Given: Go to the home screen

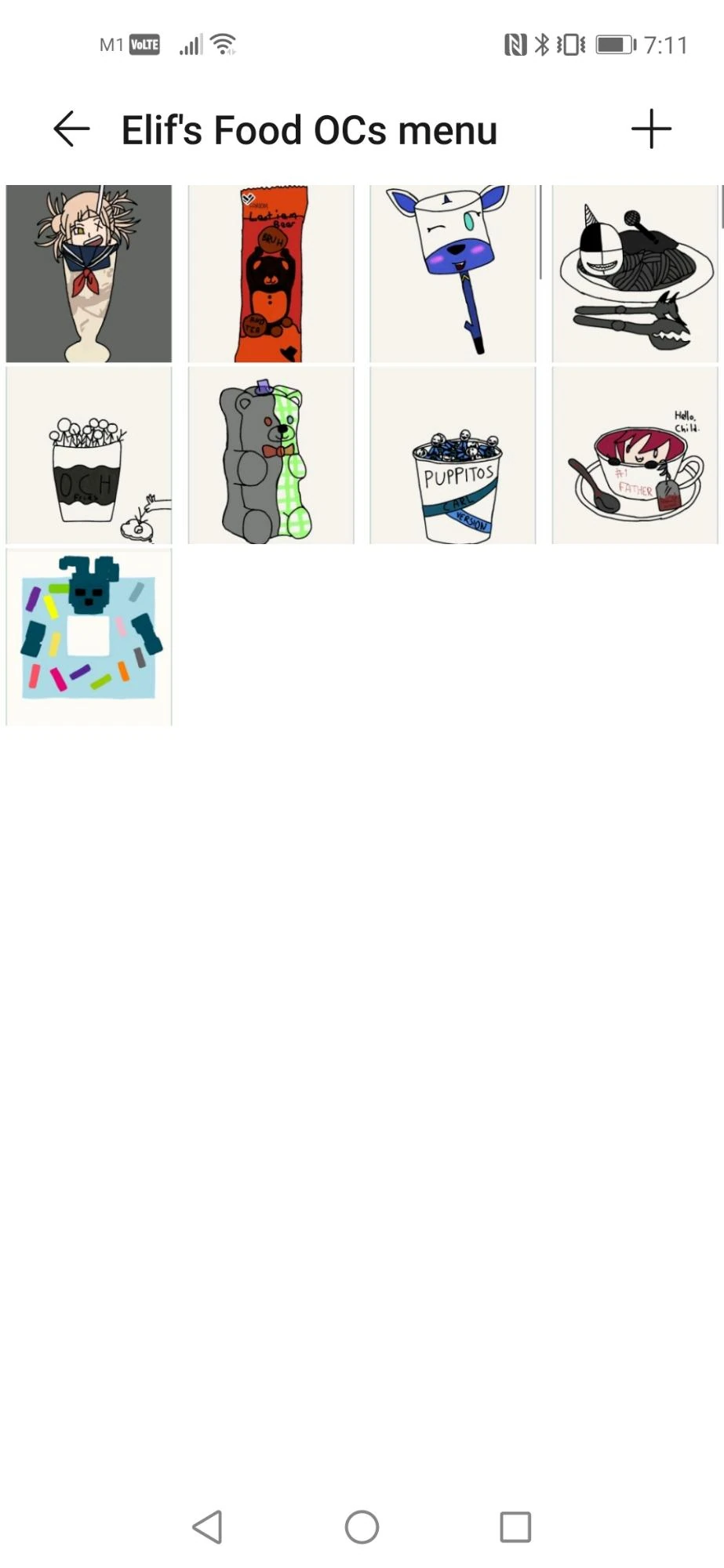Looking at the screenshot, I should (x=362, y=1526).
